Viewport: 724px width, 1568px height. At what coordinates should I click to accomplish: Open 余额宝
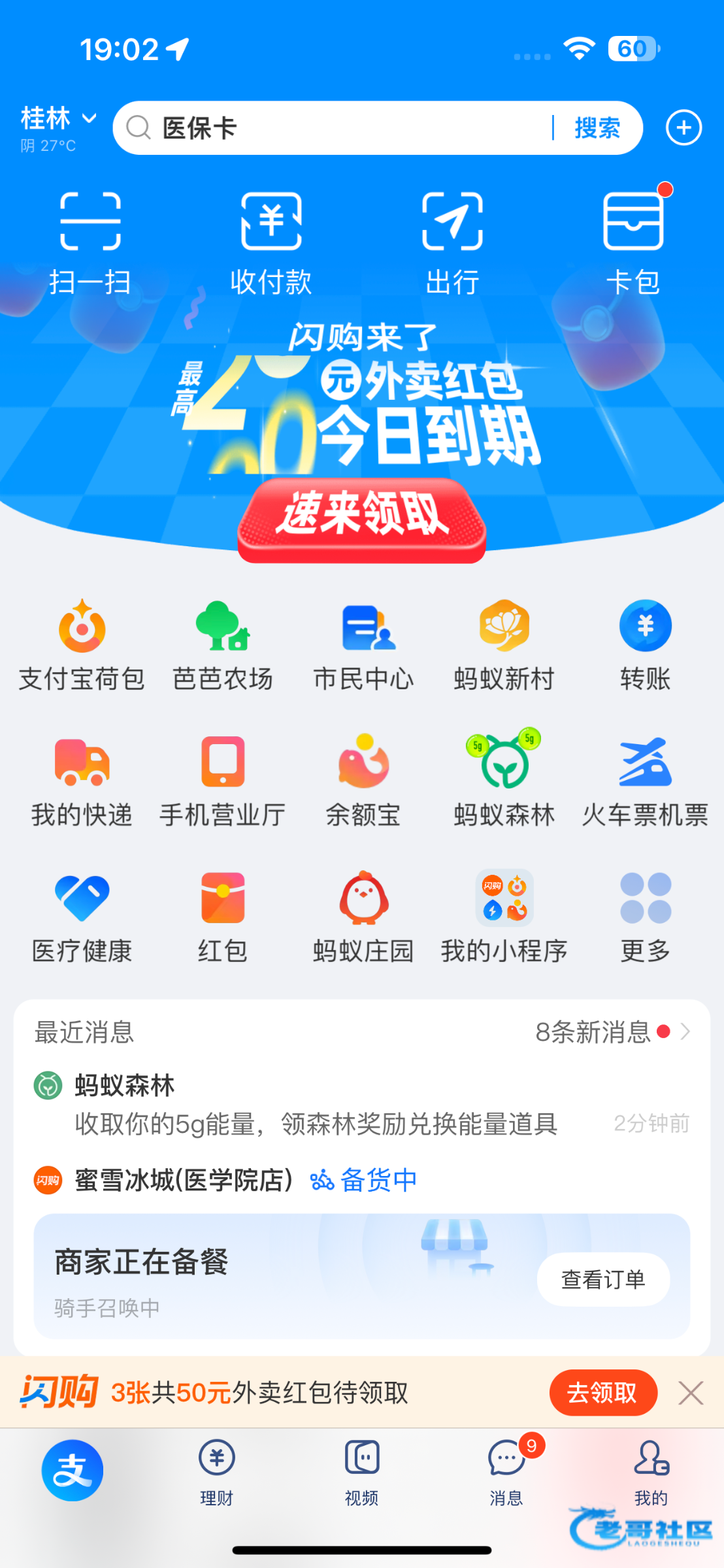tap(363, 779)
